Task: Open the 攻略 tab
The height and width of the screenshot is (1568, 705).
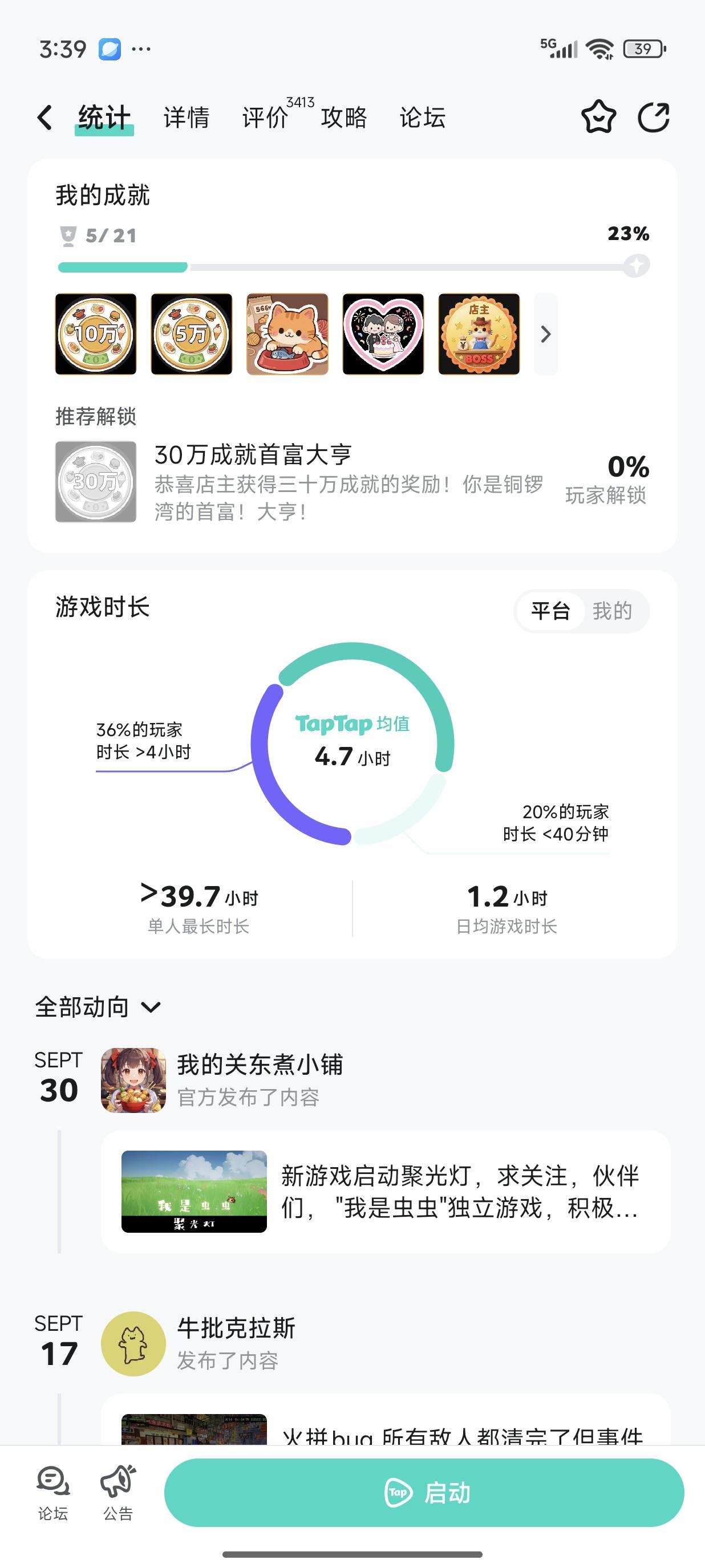Action: pyautogui.click(x=343, y=118)
